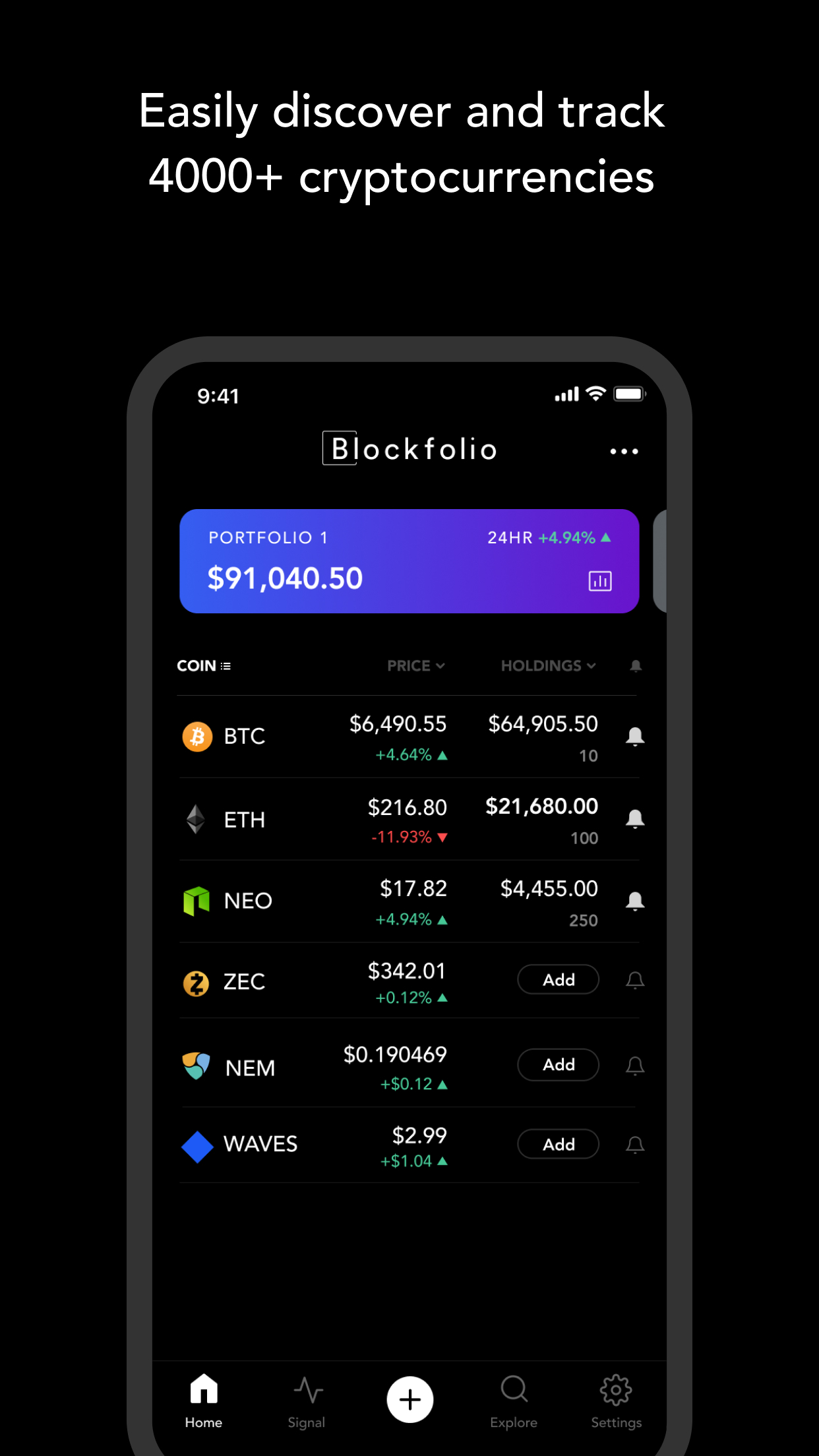Open Explore via the magnifier icon
The image size is (819, 1456).
pos(514,1390)
